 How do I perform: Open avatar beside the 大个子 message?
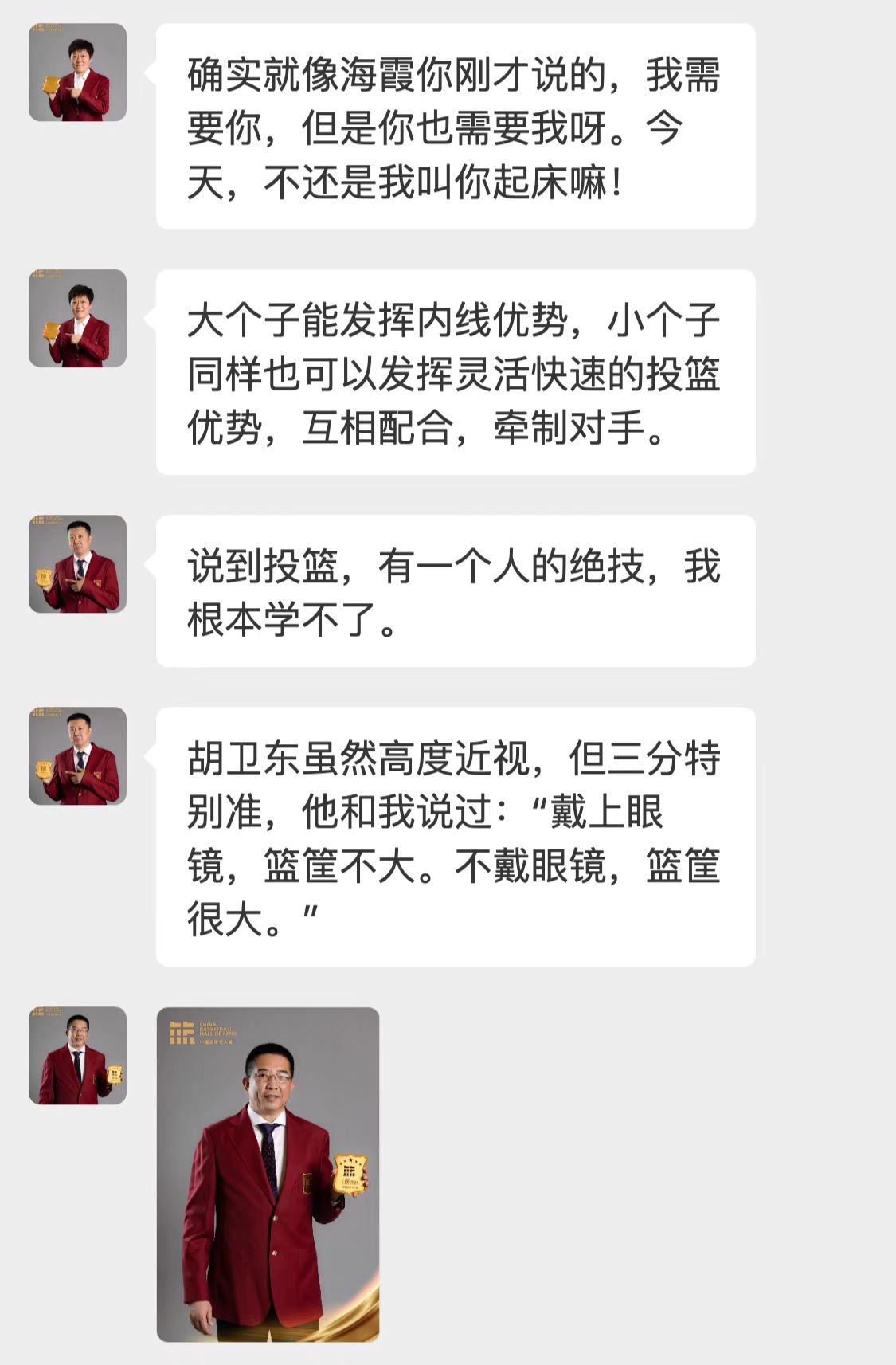coord(77,318)
